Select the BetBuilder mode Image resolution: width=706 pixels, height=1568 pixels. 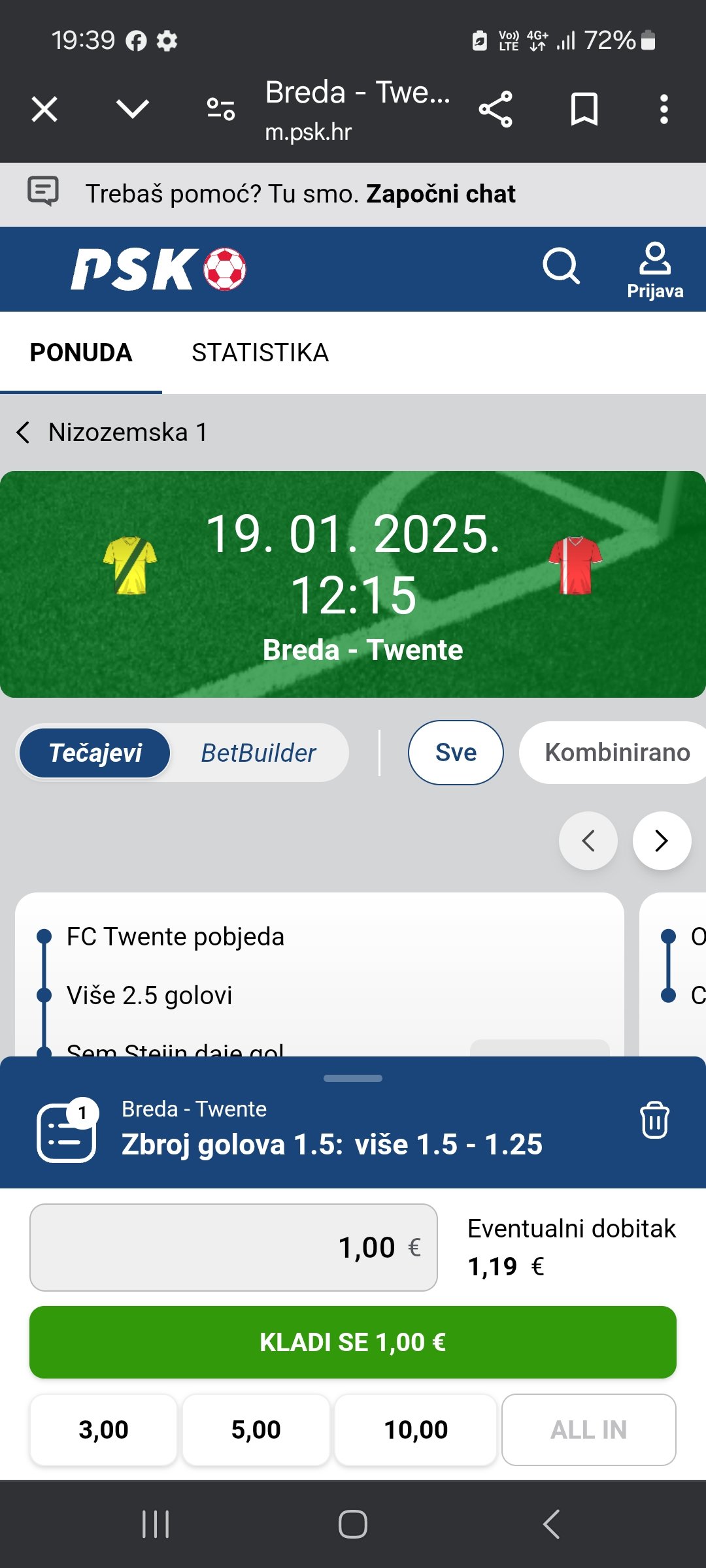pos(258,753)
